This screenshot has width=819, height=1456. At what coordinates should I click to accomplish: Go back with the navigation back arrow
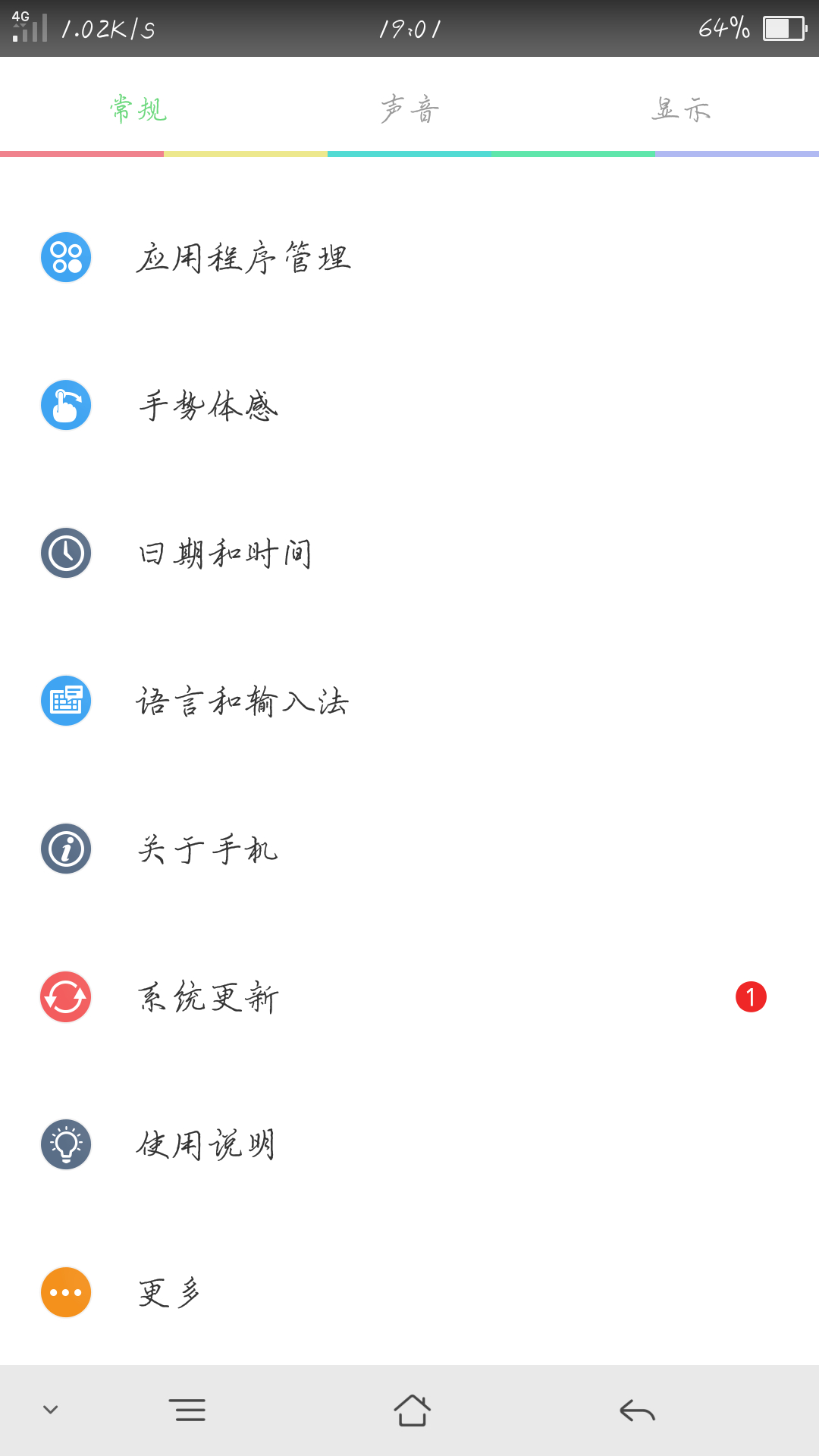point(637,1410)
